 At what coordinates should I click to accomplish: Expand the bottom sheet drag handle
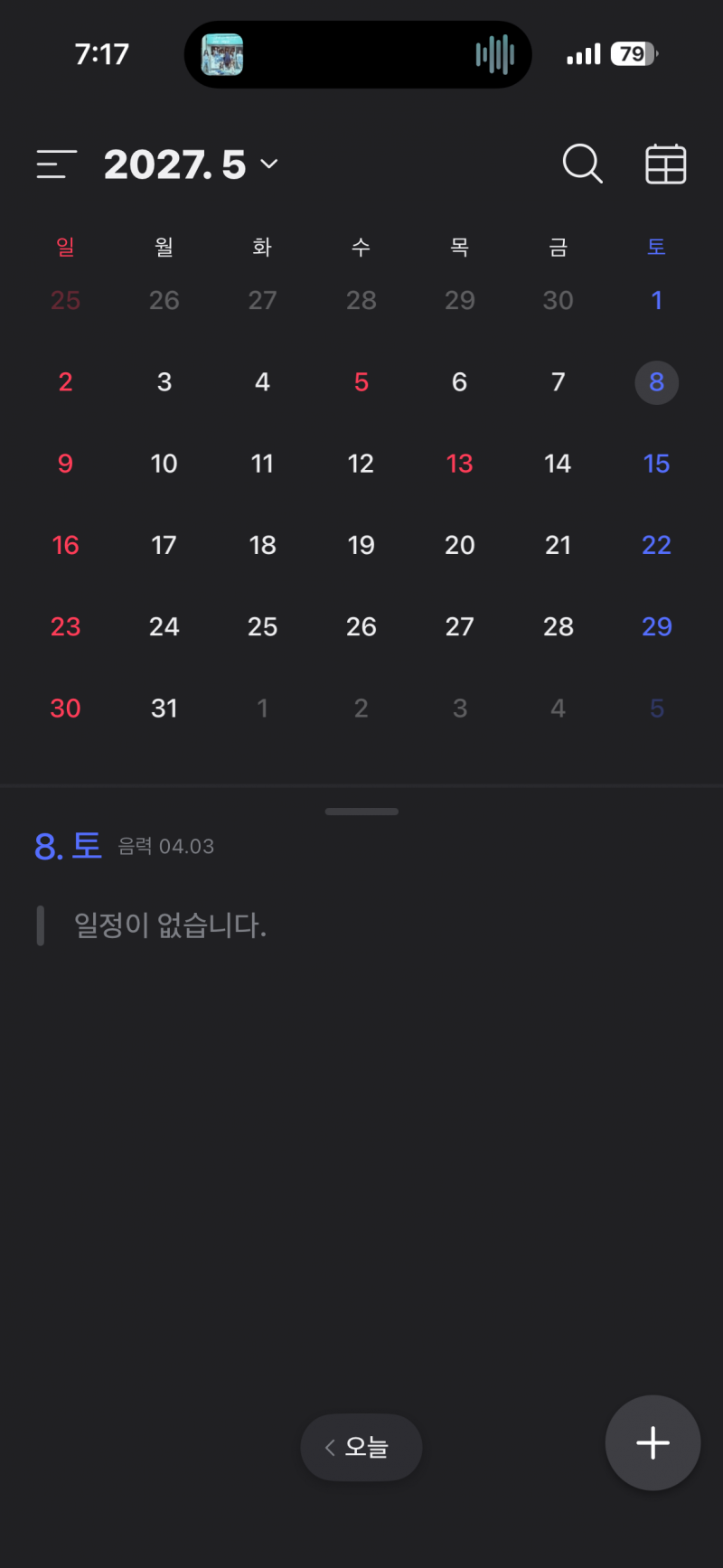point(361,812)
